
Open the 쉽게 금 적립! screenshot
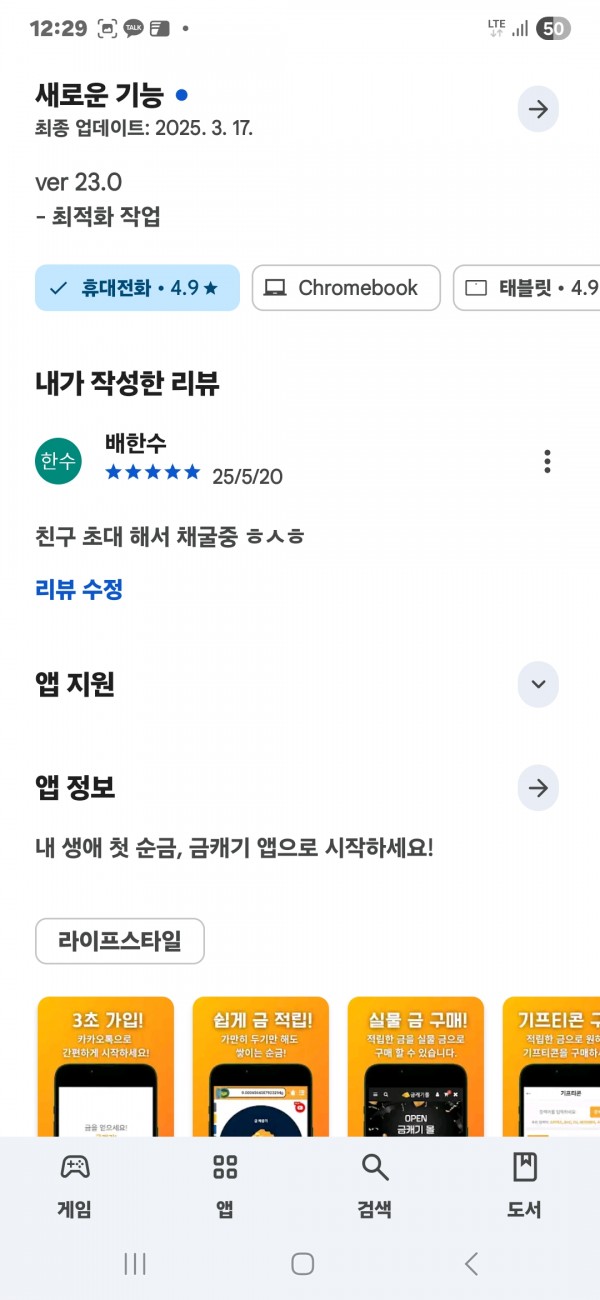tap(261, 1067)
